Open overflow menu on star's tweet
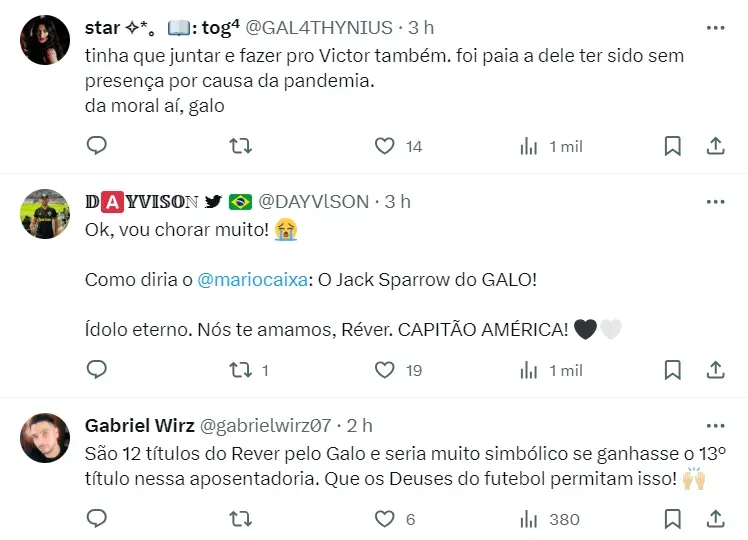The width and height of the screenshot is (748, 540). click(715, 27)
